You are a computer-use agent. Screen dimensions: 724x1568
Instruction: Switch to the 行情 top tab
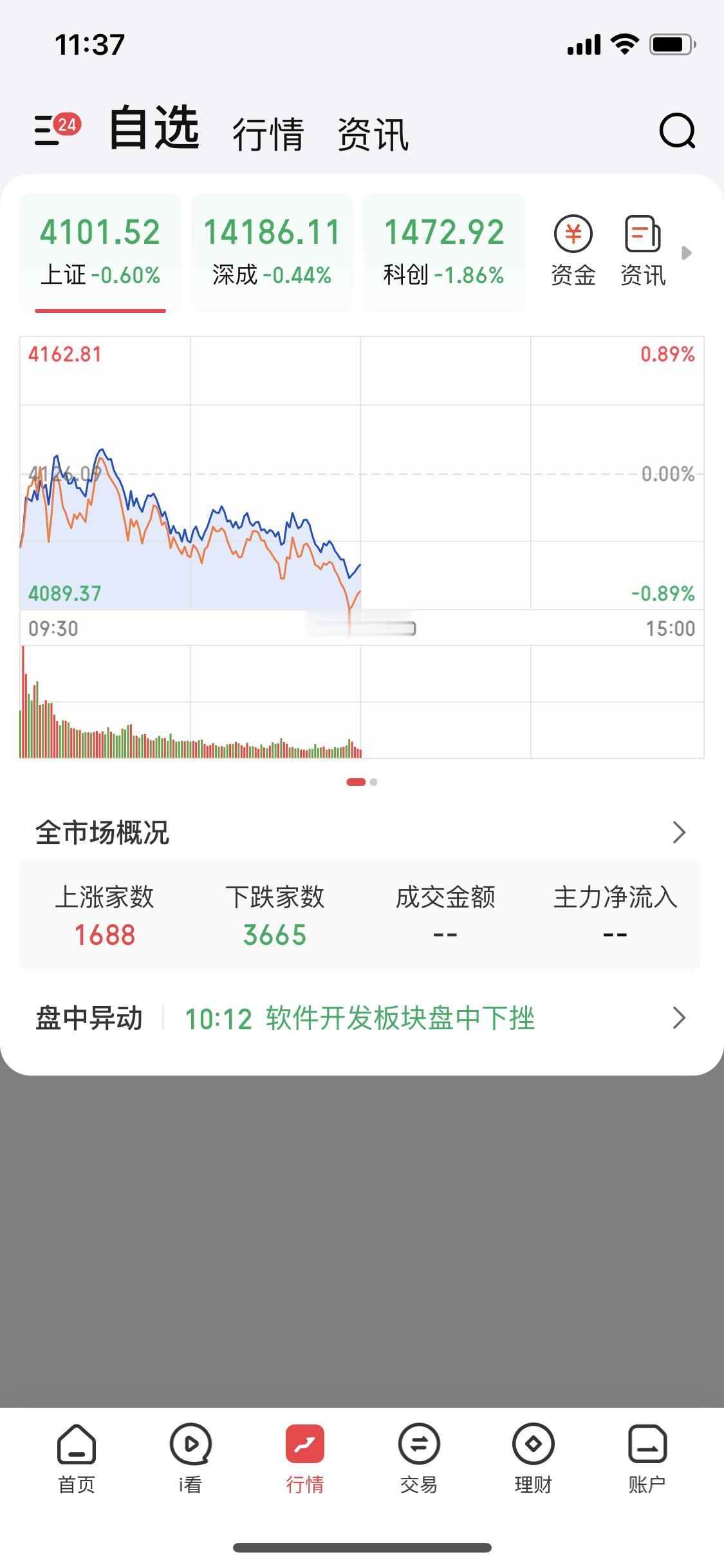coord(268,134)
